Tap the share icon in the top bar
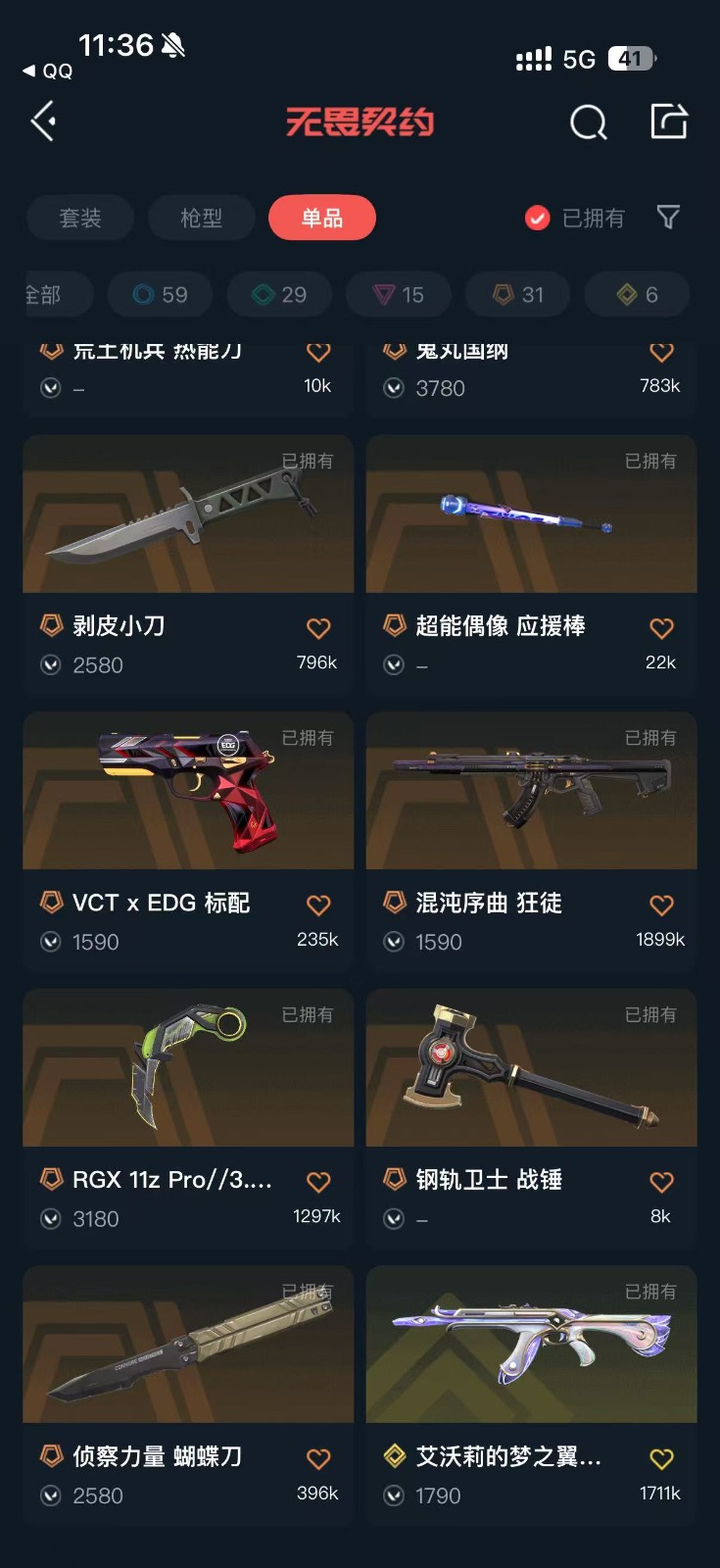The height and width of the screenshot is (1568, 720). point(669,122)
